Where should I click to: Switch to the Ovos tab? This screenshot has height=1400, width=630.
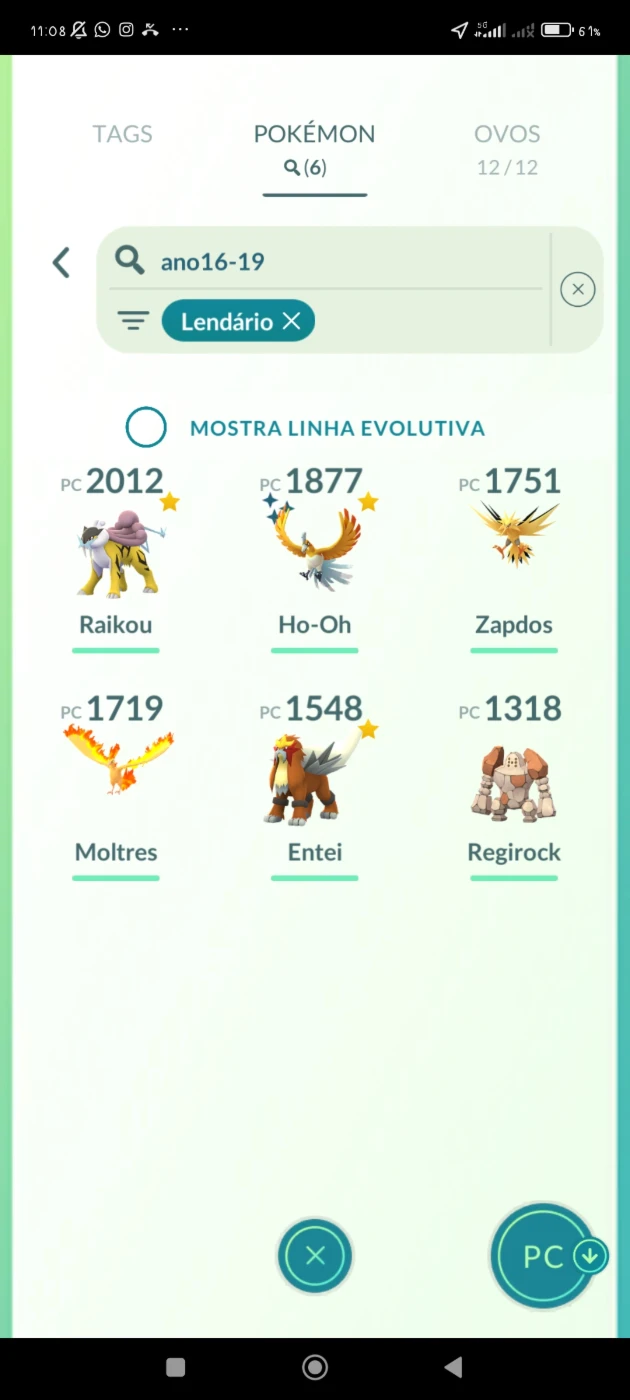tap(507, 148)
